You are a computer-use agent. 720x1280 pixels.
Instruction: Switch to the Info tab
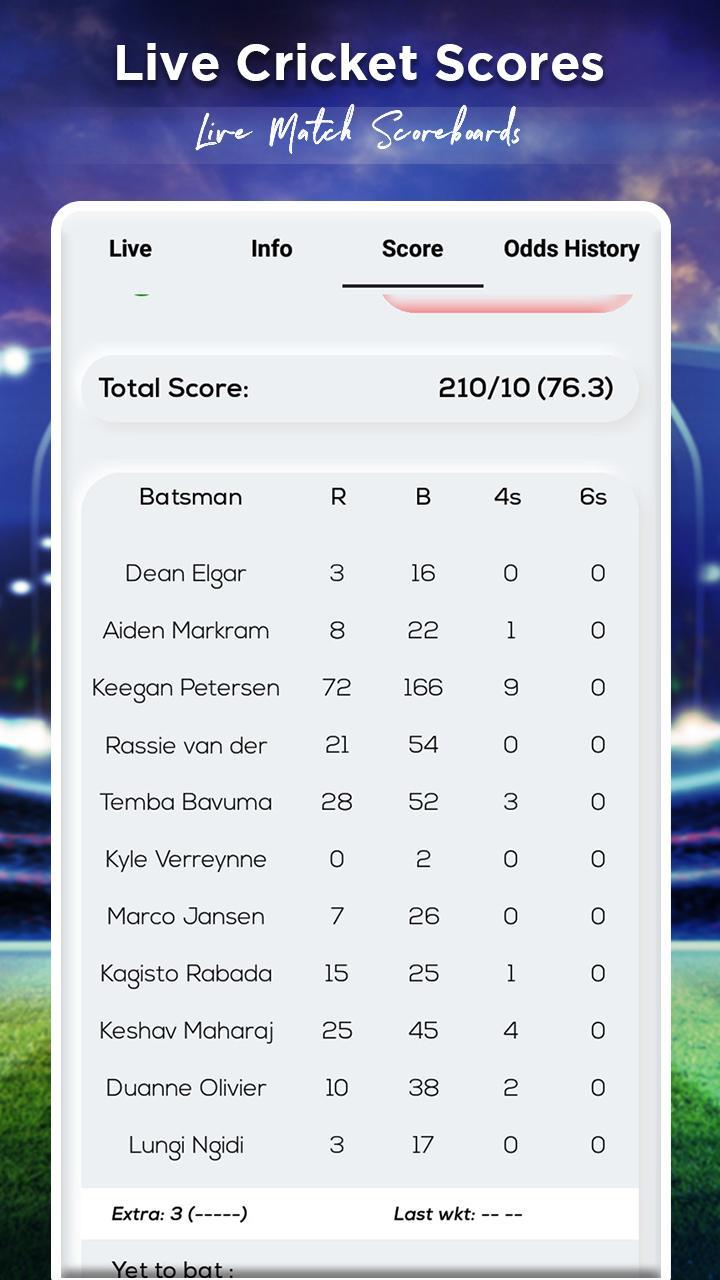[x=271, y=249]
